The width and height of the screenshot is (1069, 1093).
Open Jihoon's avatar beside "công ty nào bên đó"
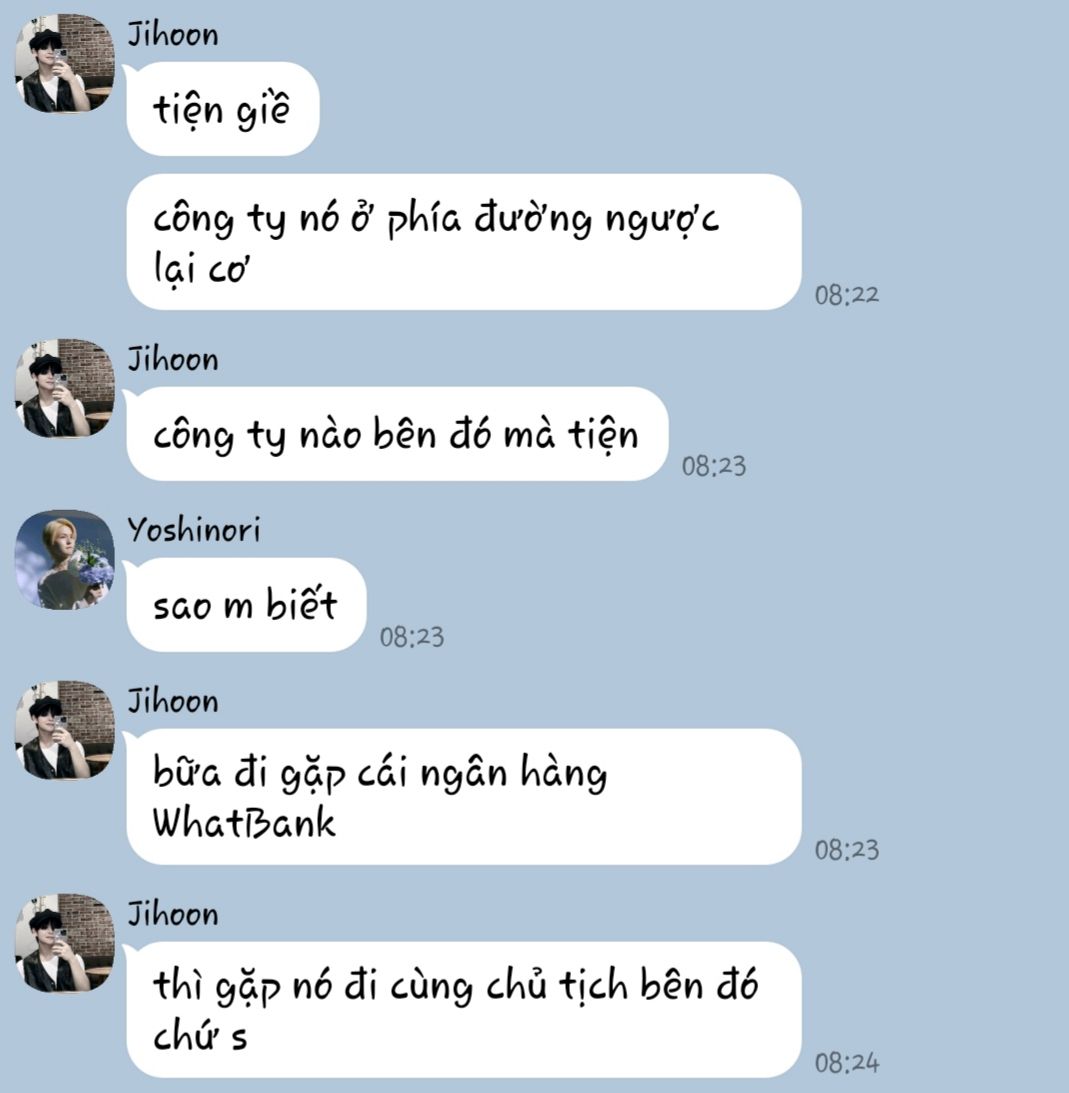[64, 388]
